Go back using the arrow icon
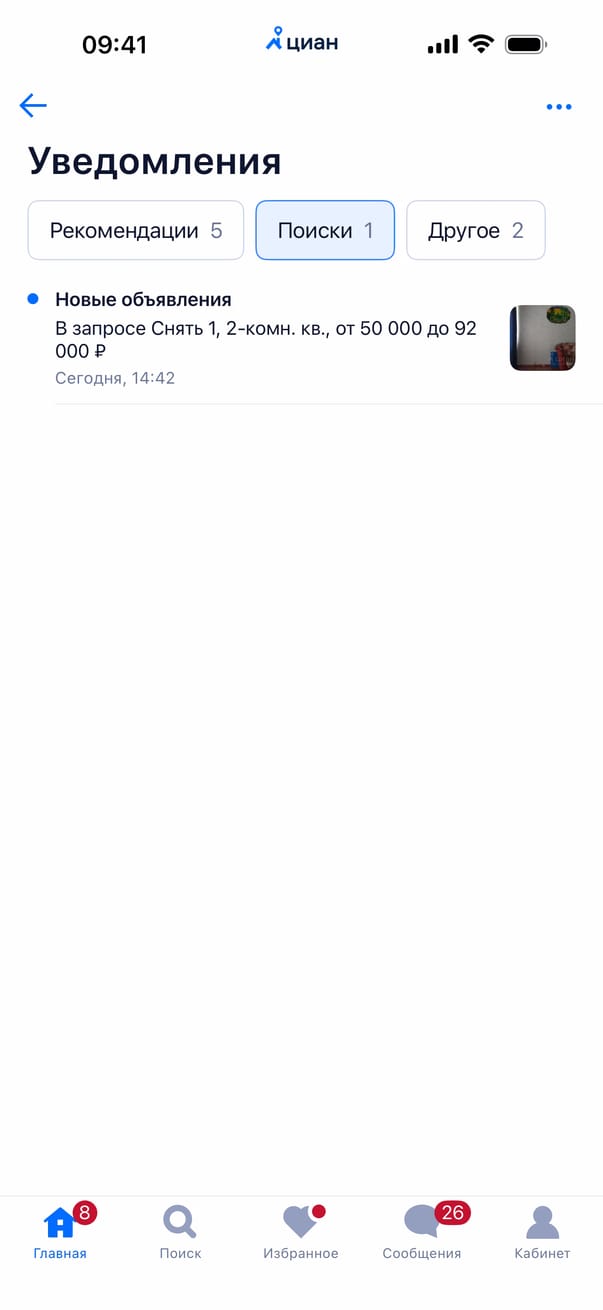Viewport: 603px width, 1310px height. pos(33,106)
